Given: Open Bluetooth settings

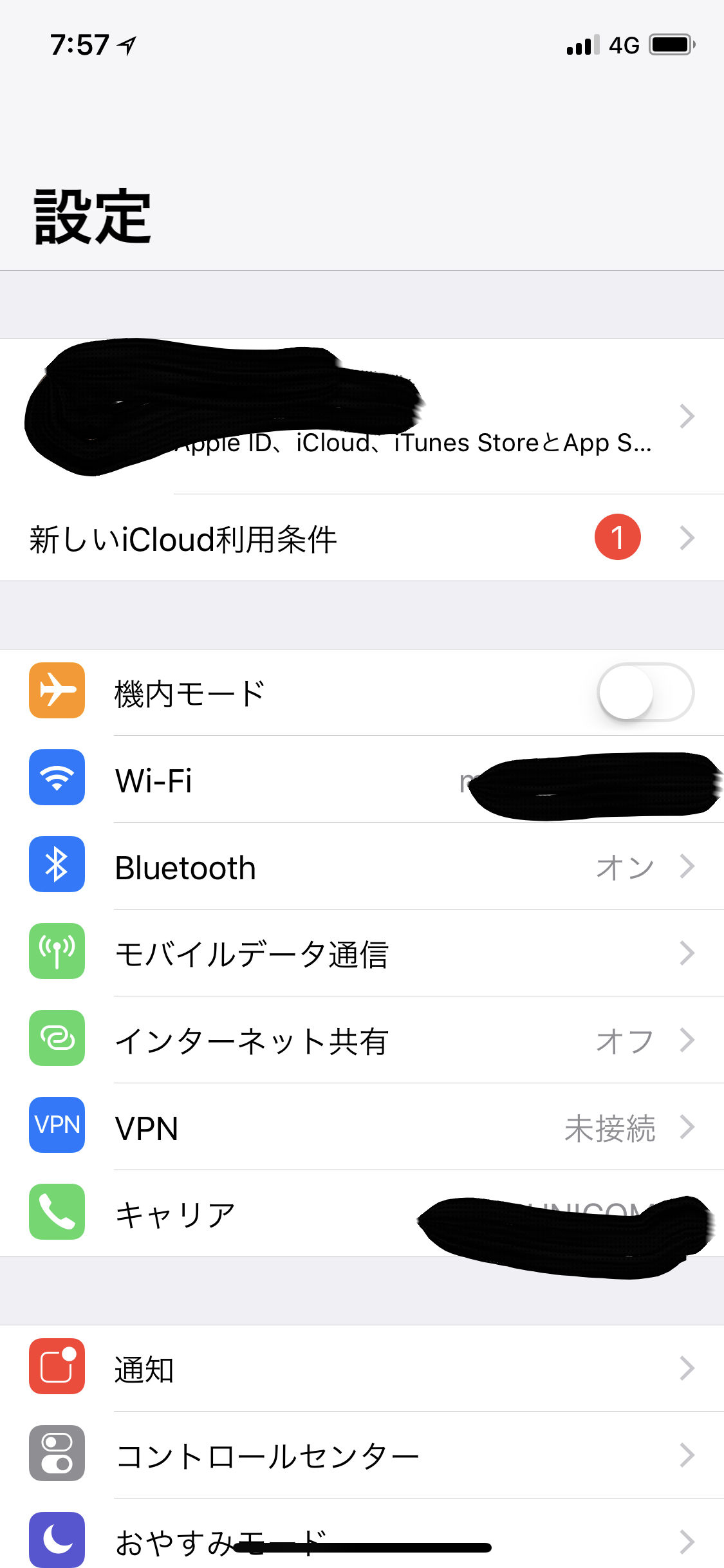Looking at the screenshot, I should click(360, 867).
